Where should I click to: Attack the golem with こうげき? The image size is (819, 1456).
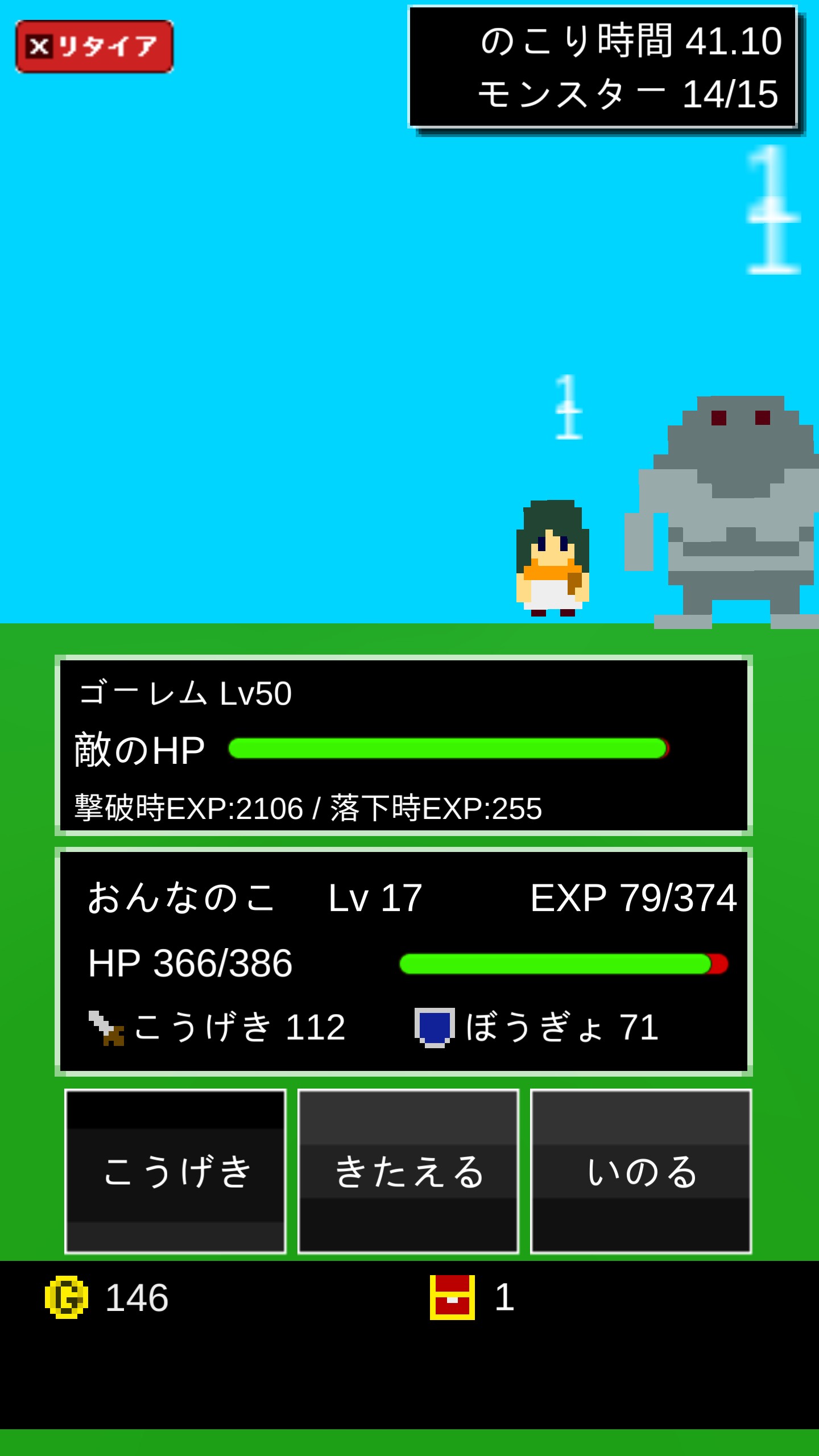tap(175, 1172)
